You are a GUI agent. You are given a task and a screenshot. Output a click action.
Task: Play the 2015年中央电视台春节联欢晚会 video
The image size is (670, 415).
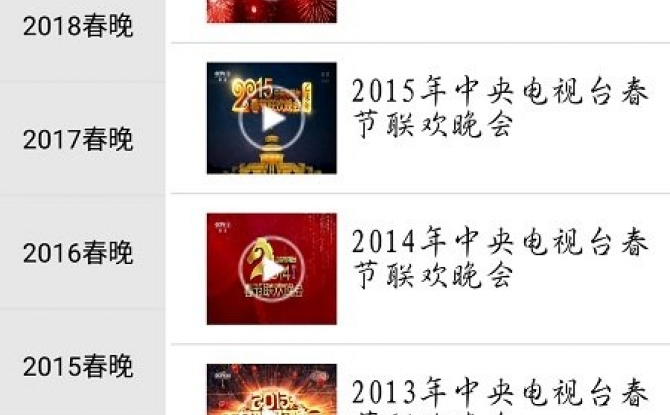click(272, 119)
